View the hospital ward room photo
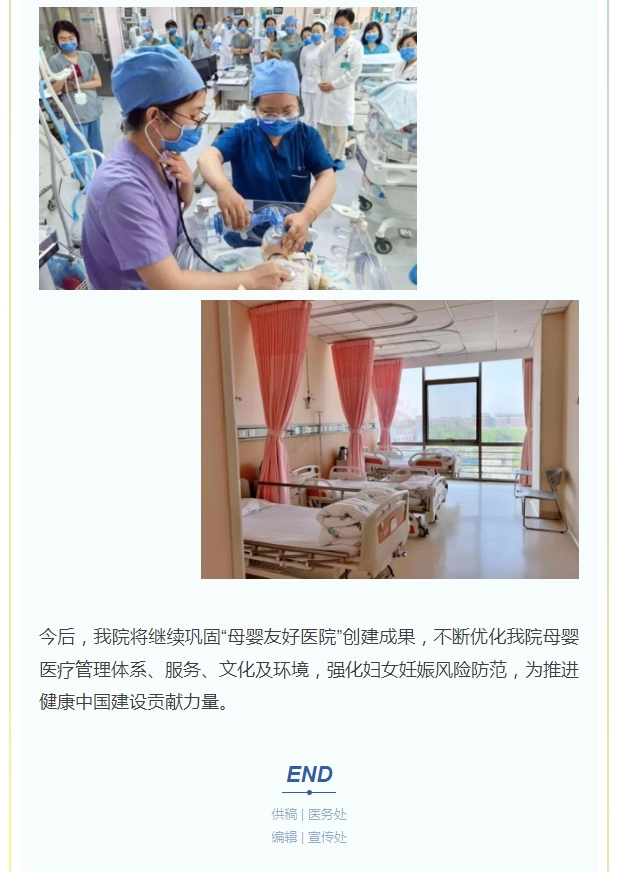Viewport: 638px width, 872px height. coord(389,439)
